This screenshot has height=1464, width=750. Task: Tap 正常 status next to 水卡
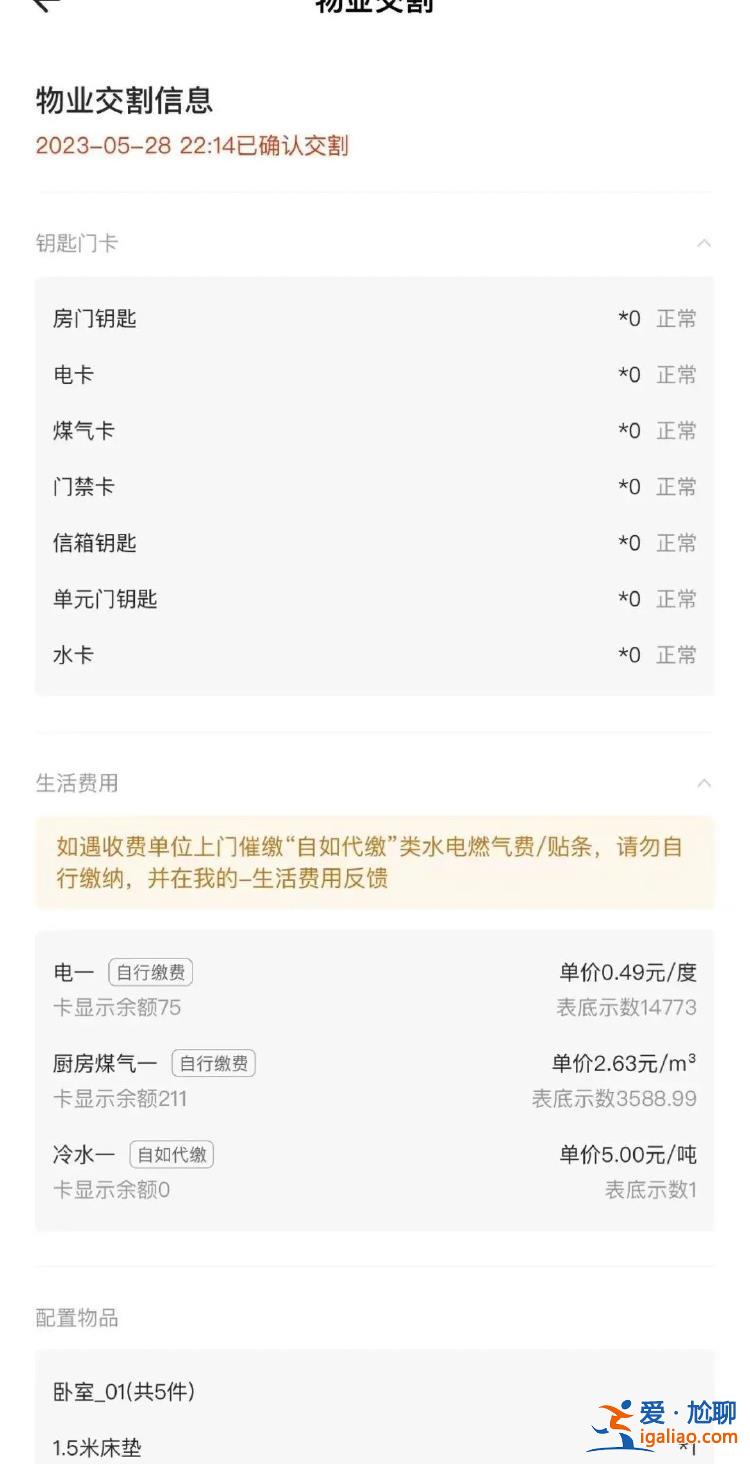coord(677,655)
